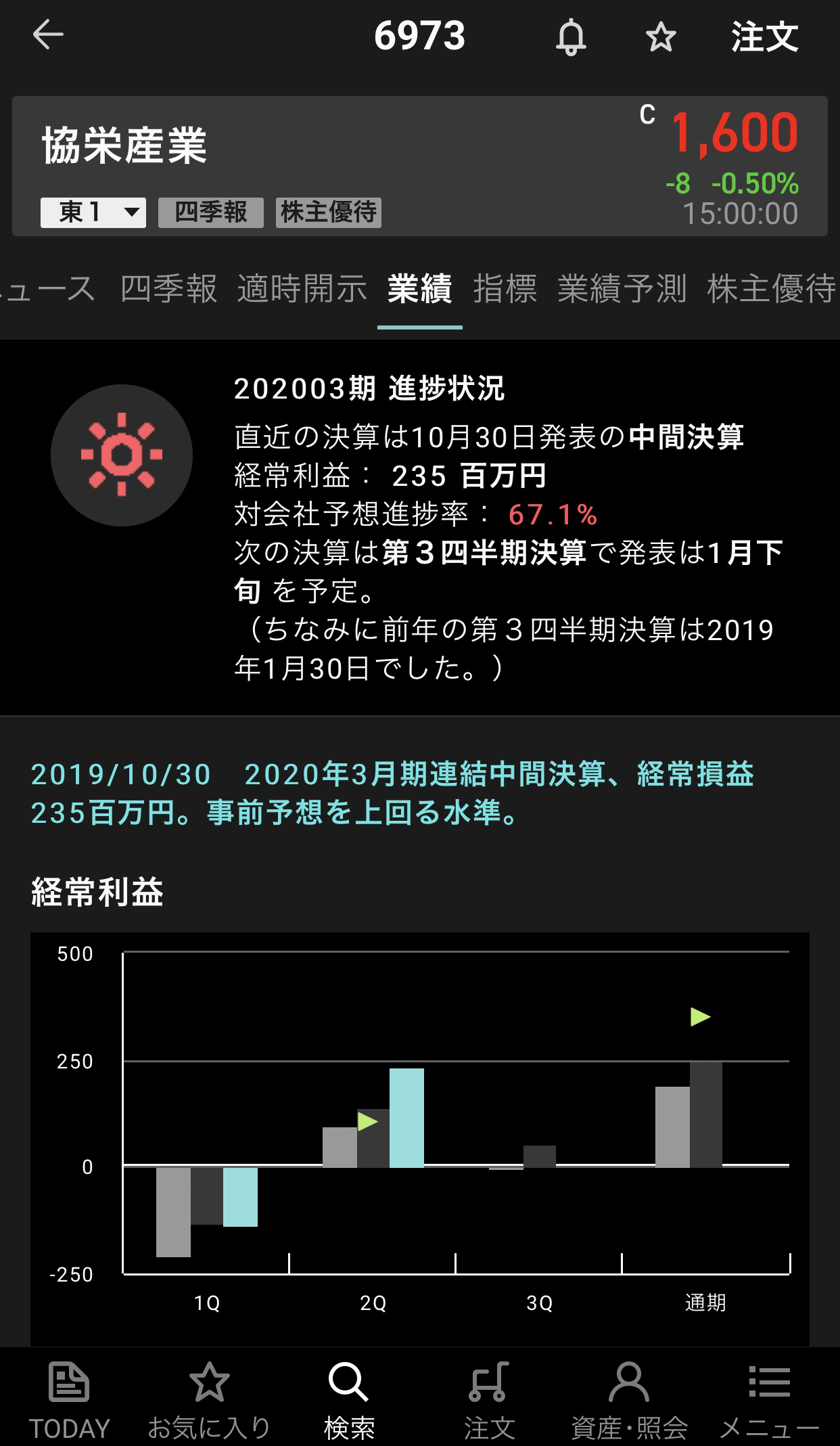Switch to the 適時開示 tab

pos(302,289)
